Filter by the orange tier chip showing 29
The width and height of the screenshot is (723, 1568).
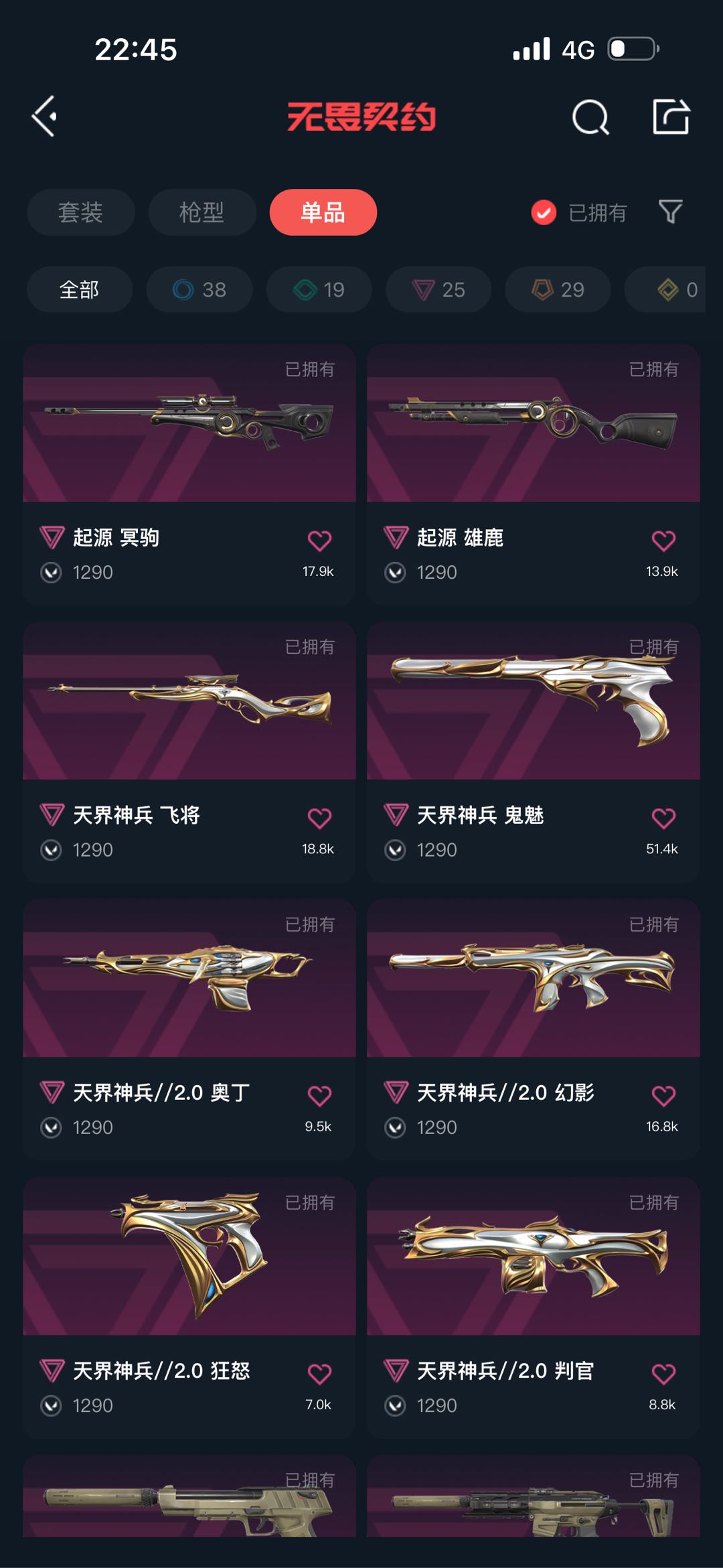pos(557,289)
